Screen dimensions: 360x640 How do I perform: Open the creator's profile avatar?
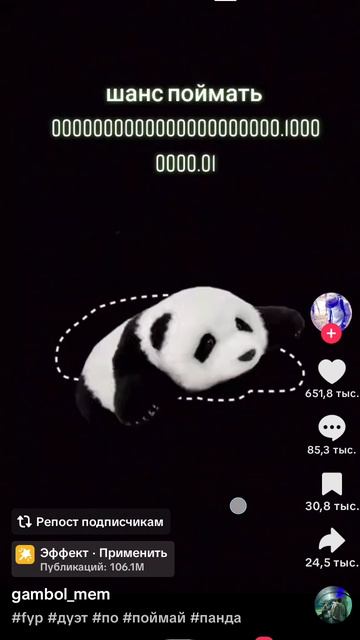click(x=331, y=312)
